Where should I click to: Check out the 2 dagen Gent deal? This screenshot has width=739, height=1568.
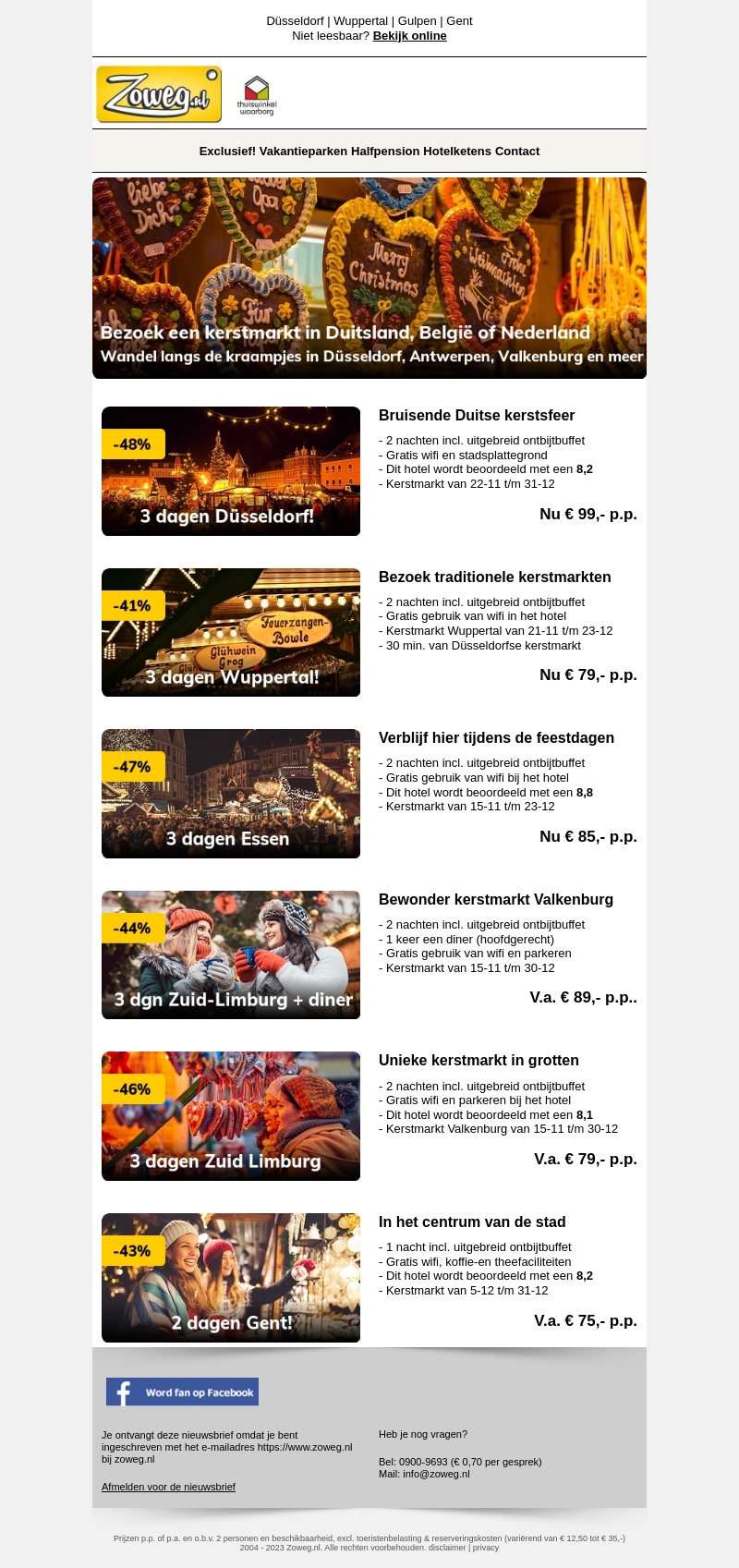tap(231, 1278)
